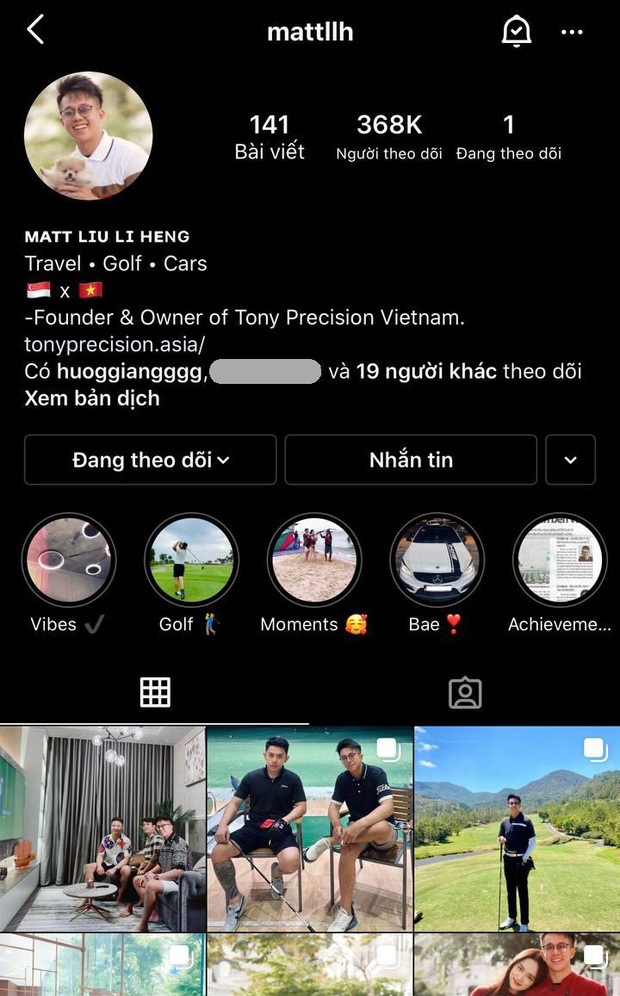Open the Golf story highlight
Image resolution: width=620 pixels, height=996 pixels.
190,560
